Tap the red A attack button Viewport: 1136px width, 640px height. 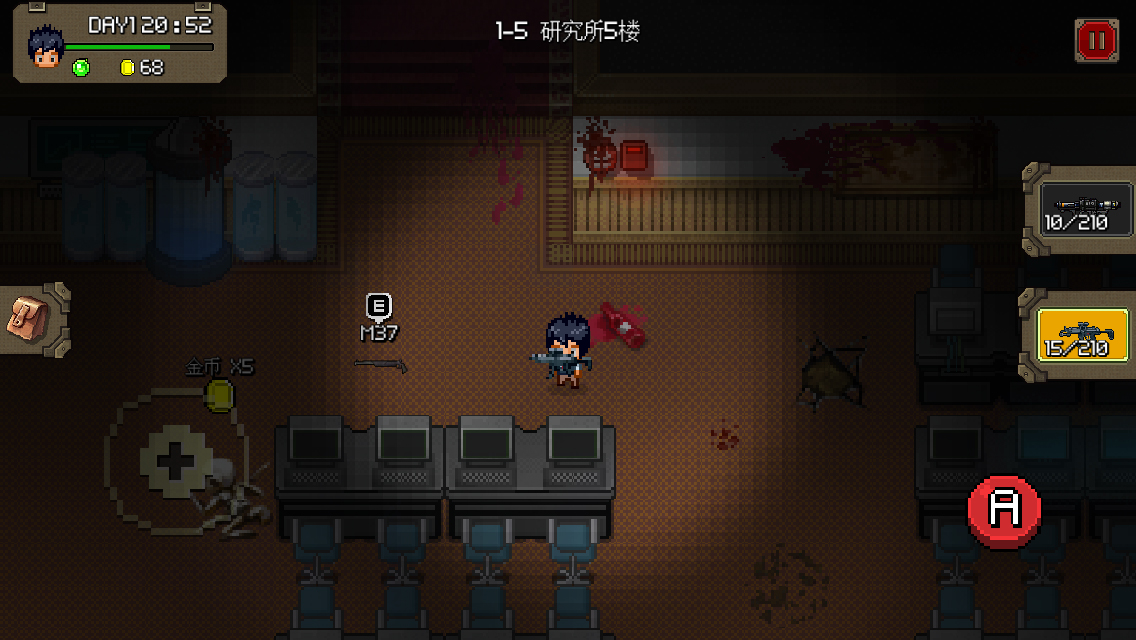tap(1004, 509)
